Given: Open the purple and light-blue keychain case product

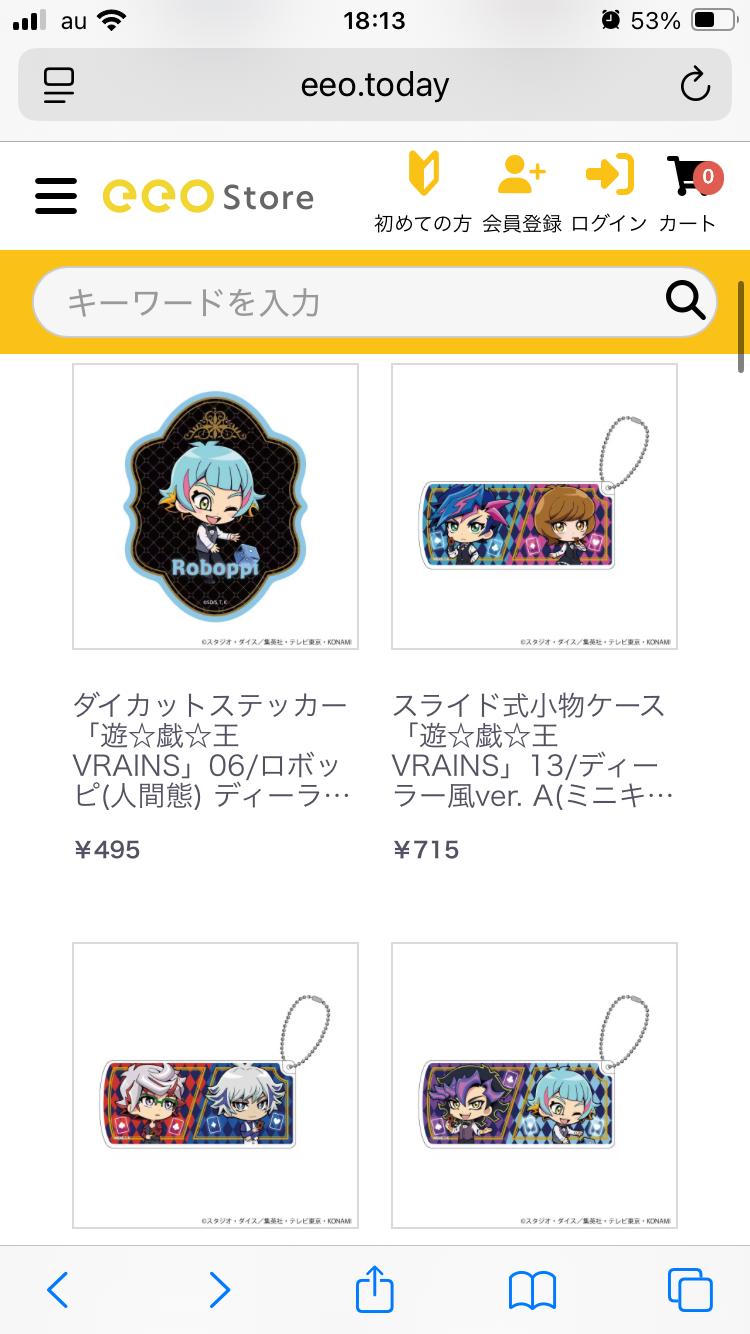Looking at the screenshot, I should click(534, 1085).
